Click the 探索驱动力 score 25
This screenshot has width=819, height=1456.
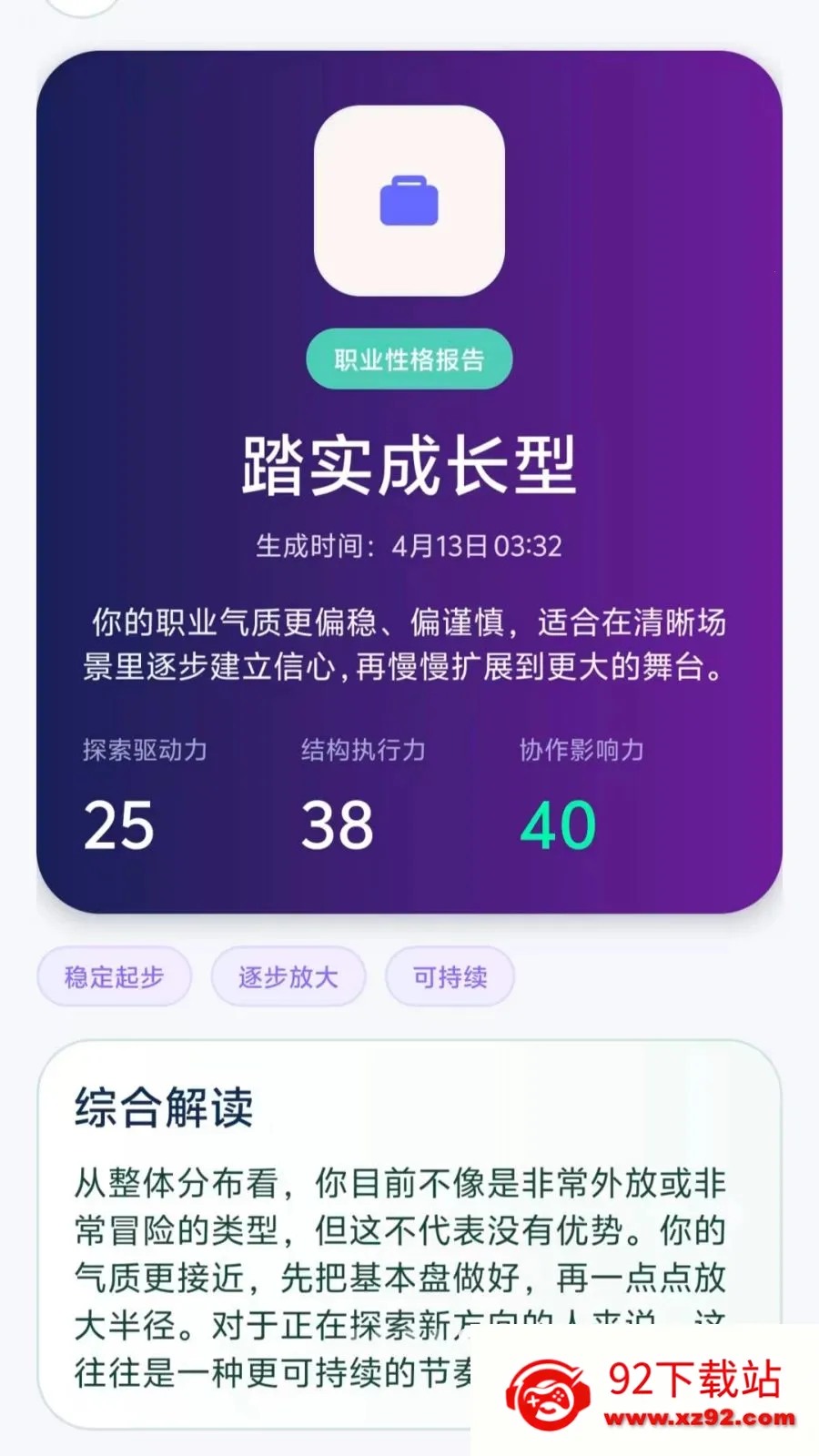(x=119, y=826)
